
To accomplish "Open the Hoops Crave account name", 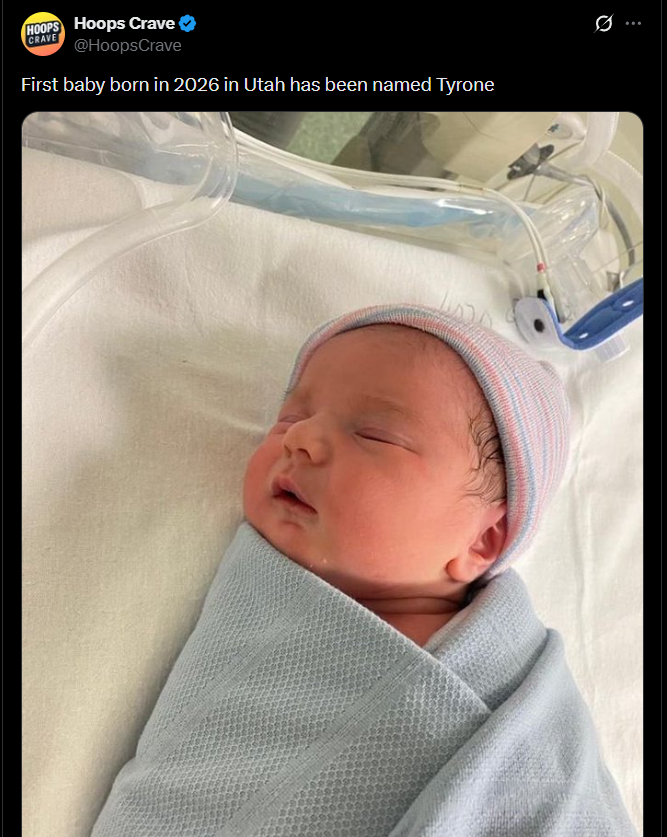I will (124, 24).
